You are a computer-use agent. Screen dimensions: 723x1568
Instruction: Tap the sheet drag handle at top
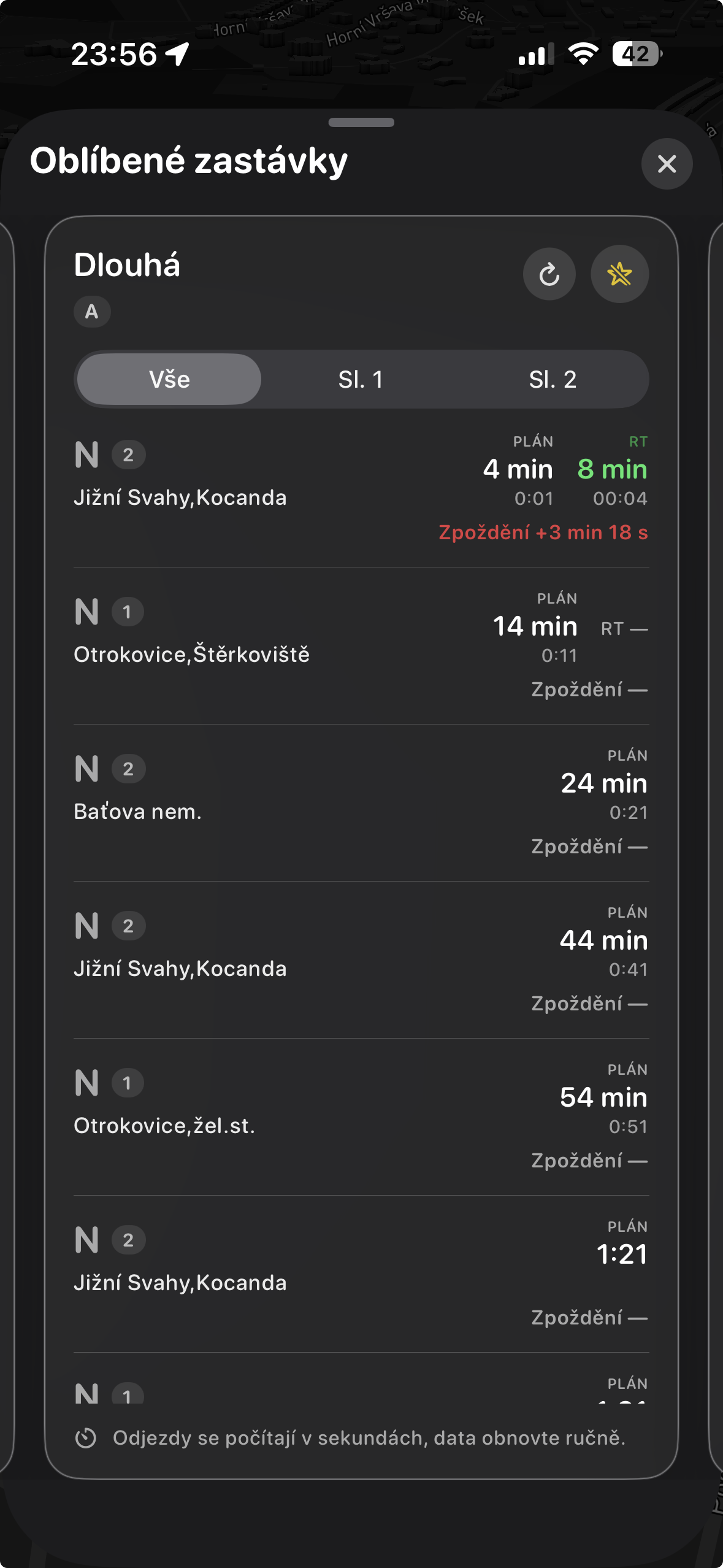point(361,124)
